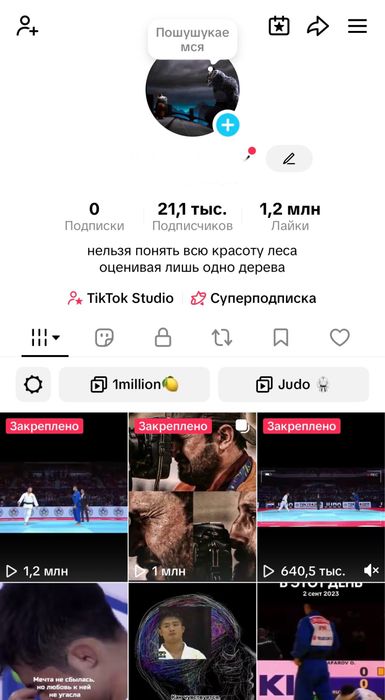The width and height of the screenshot is (385, 700).
Task: Switch to the private lock tab
Action: click(x=163, y=338)
